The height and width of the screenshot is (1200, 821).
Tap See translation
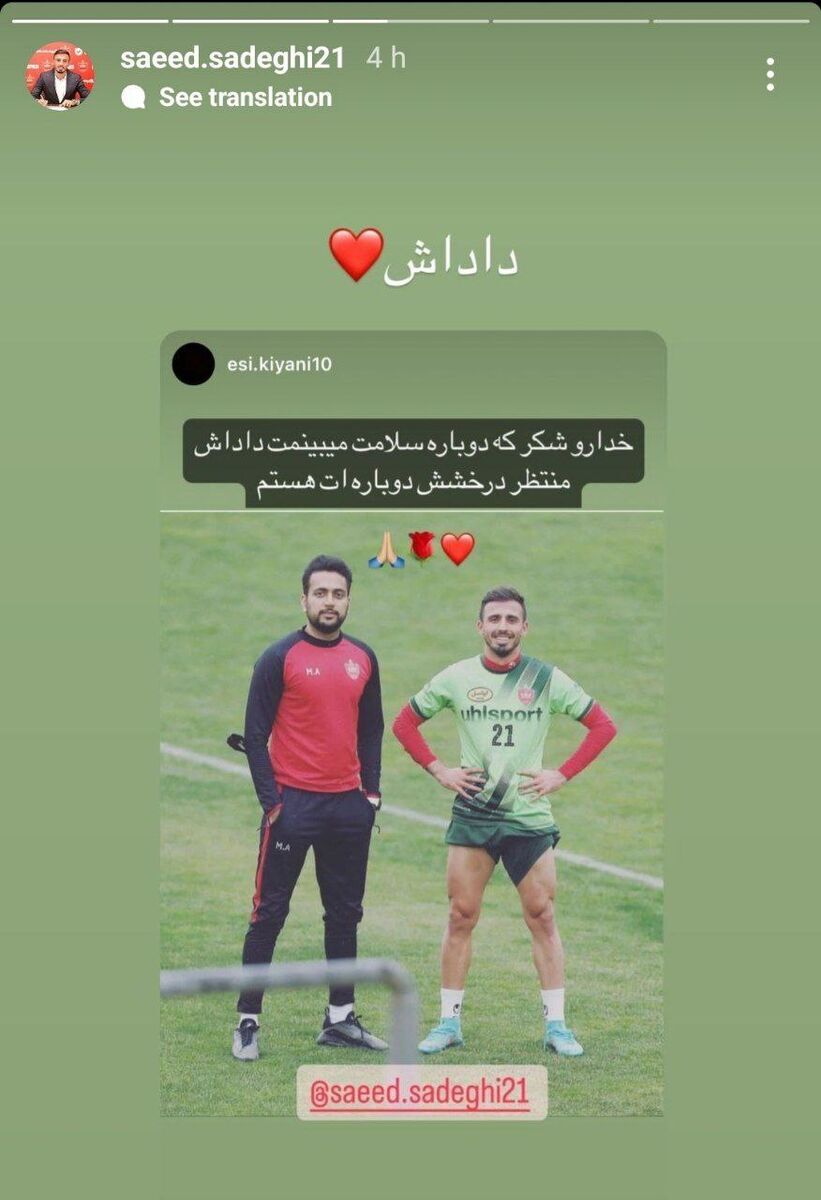coord(245,97)
